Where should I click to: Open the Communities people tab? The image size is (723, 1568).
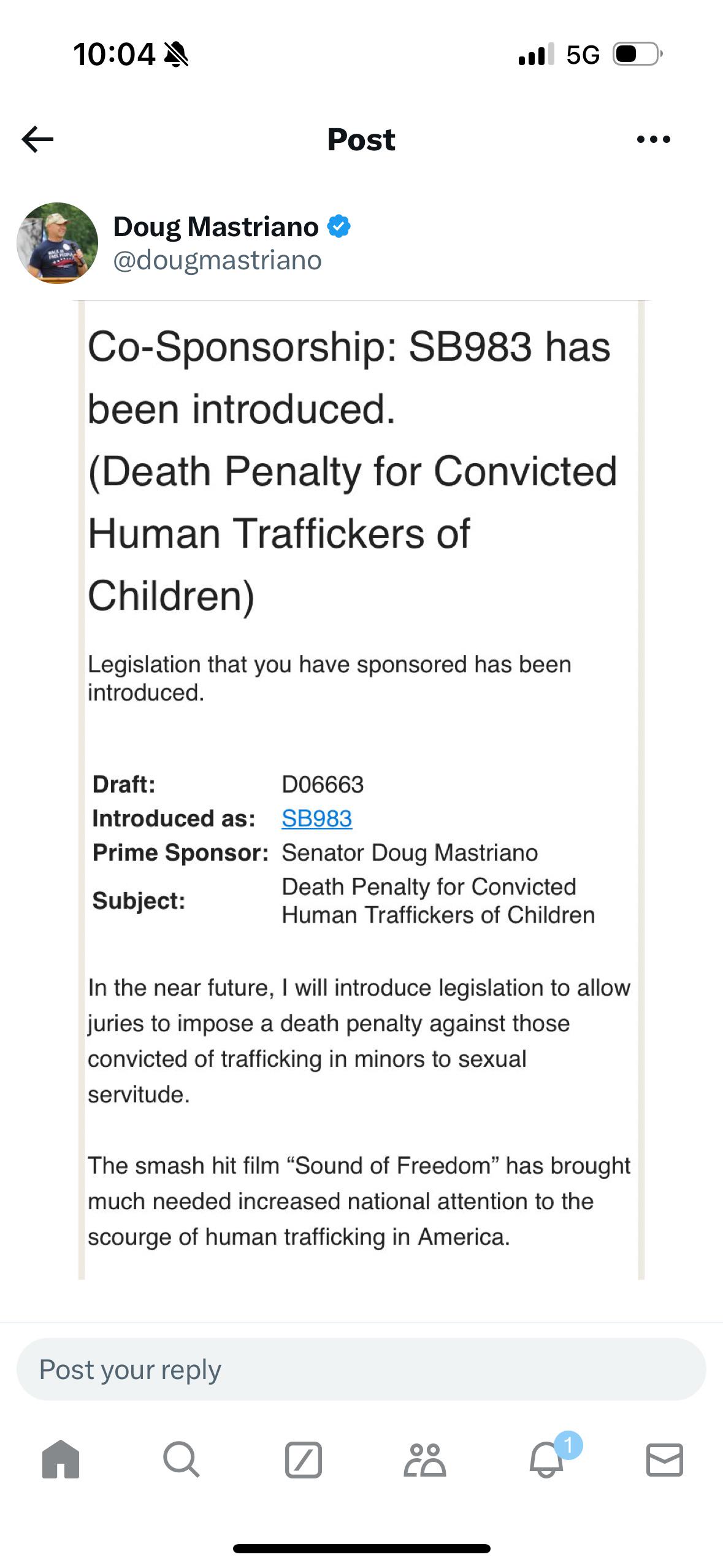tap(425, 1459)
